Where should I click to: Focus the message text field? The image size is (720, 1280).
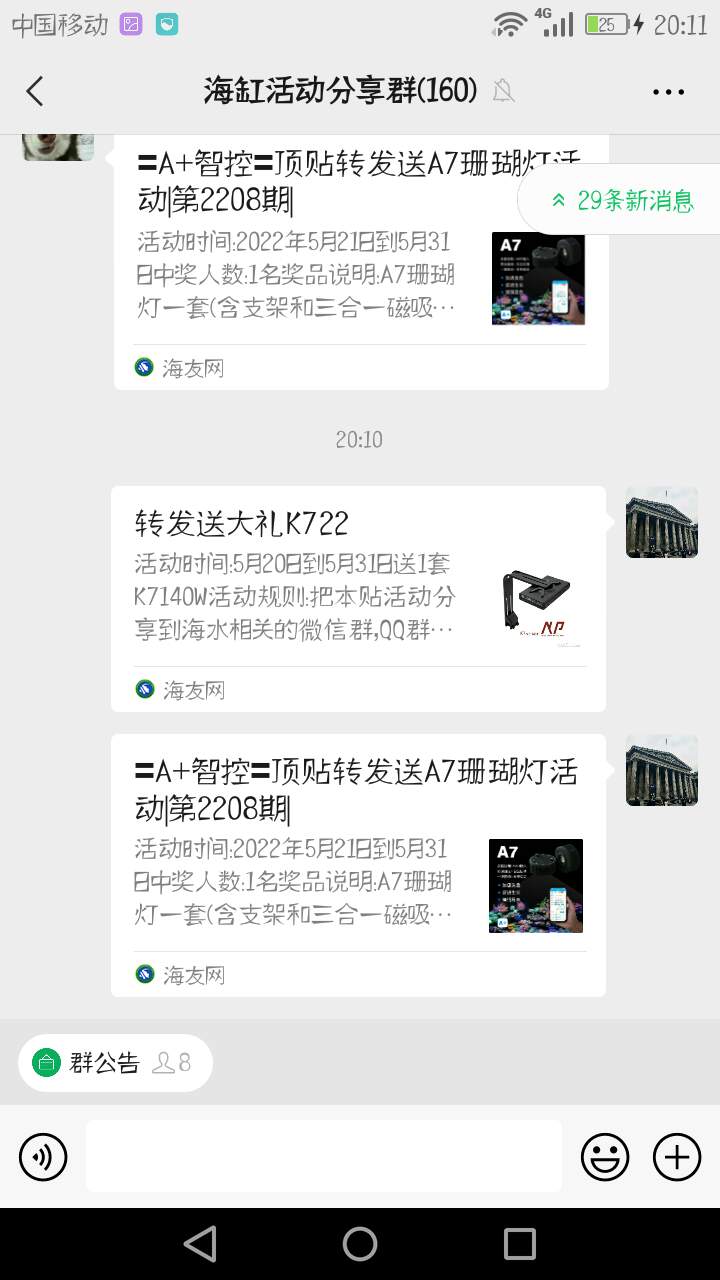323,1156
